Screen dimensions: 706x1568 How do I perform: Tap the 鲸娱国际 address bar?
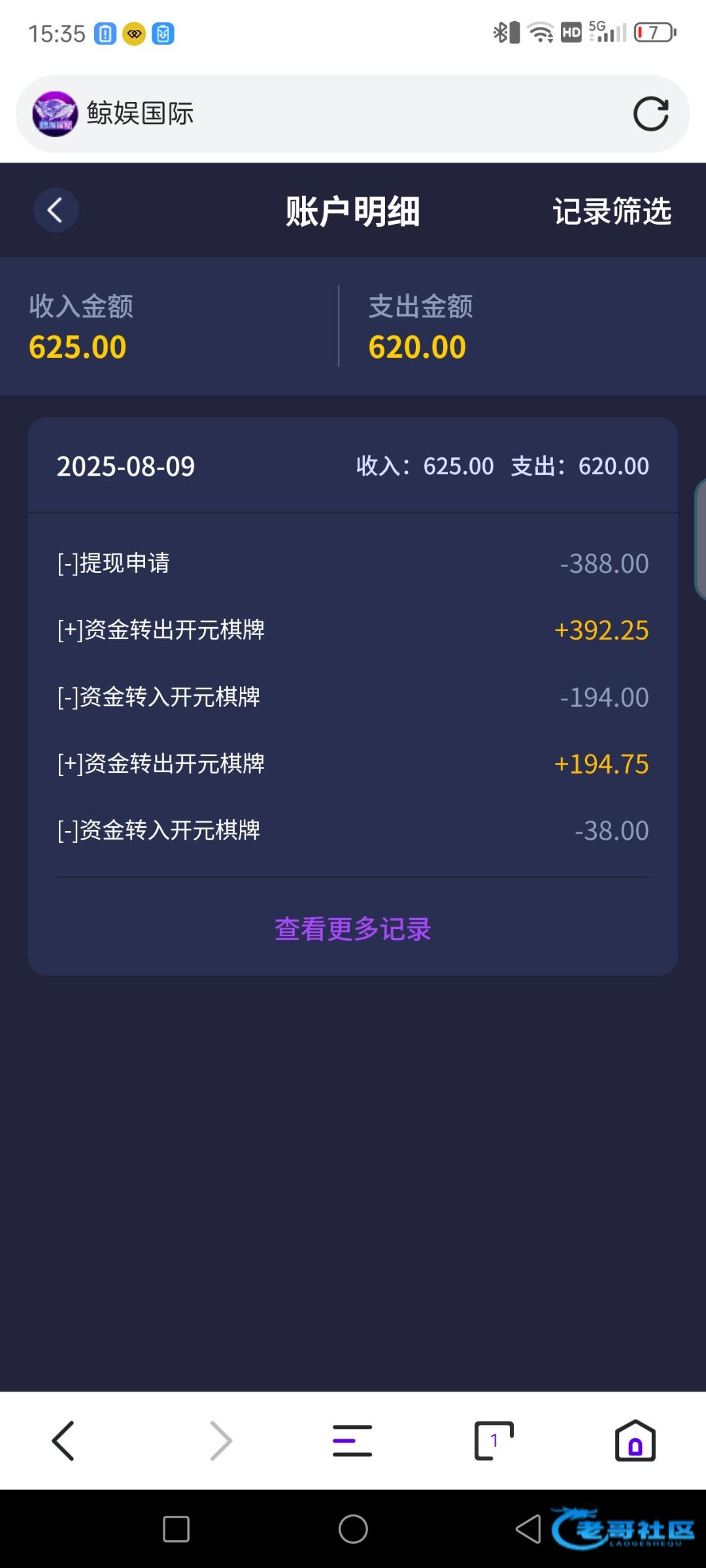(327, 114)
